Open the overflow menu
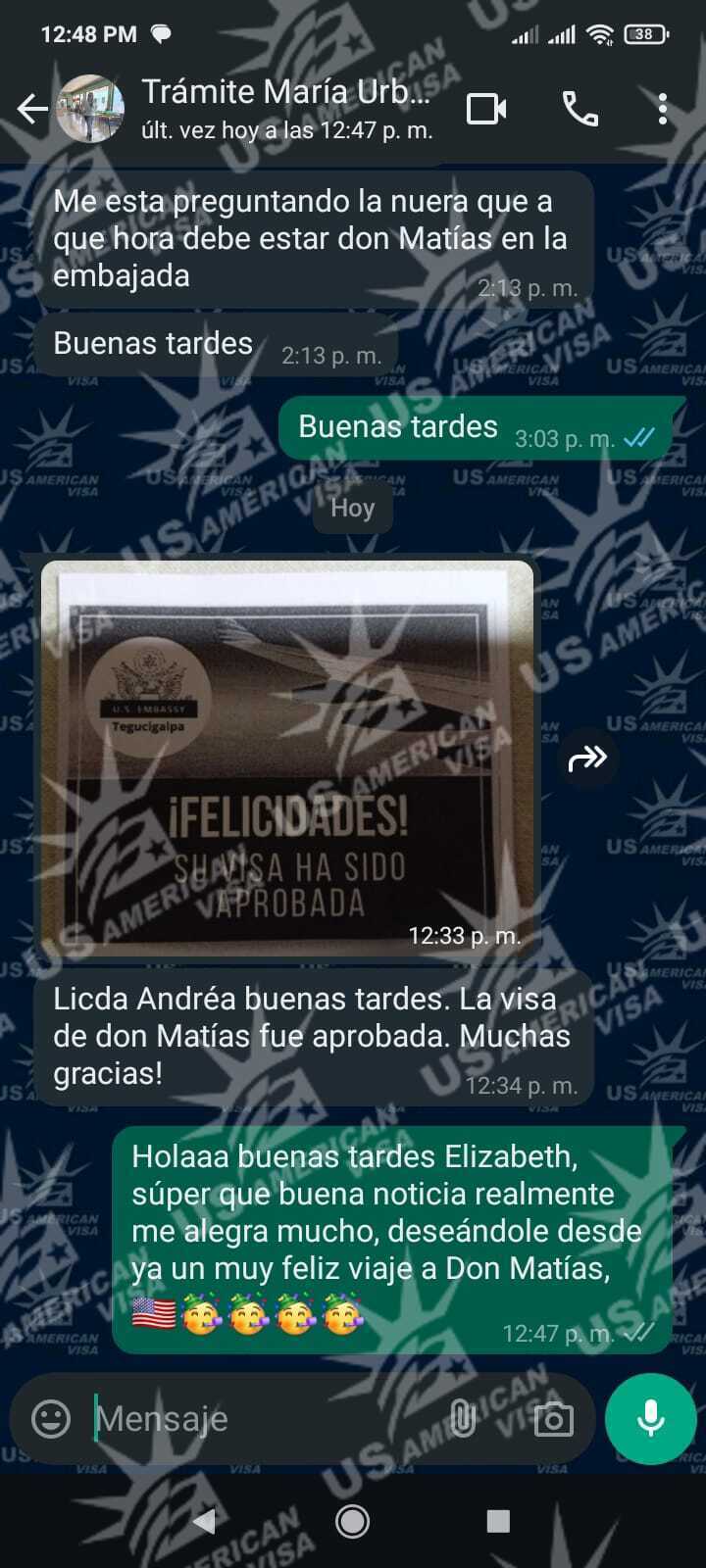 (x=663, y=109)
